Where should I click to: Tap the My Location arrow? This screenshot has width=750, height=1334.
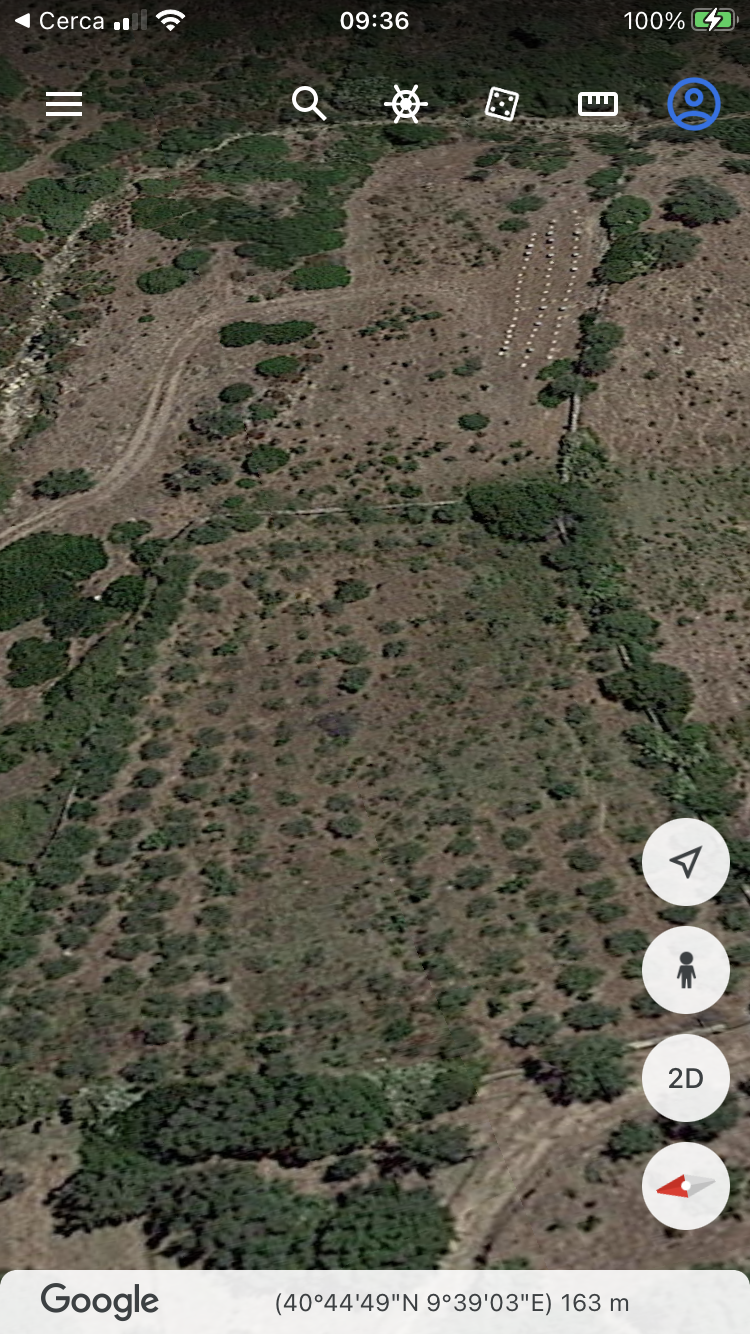tap(685, 862)
